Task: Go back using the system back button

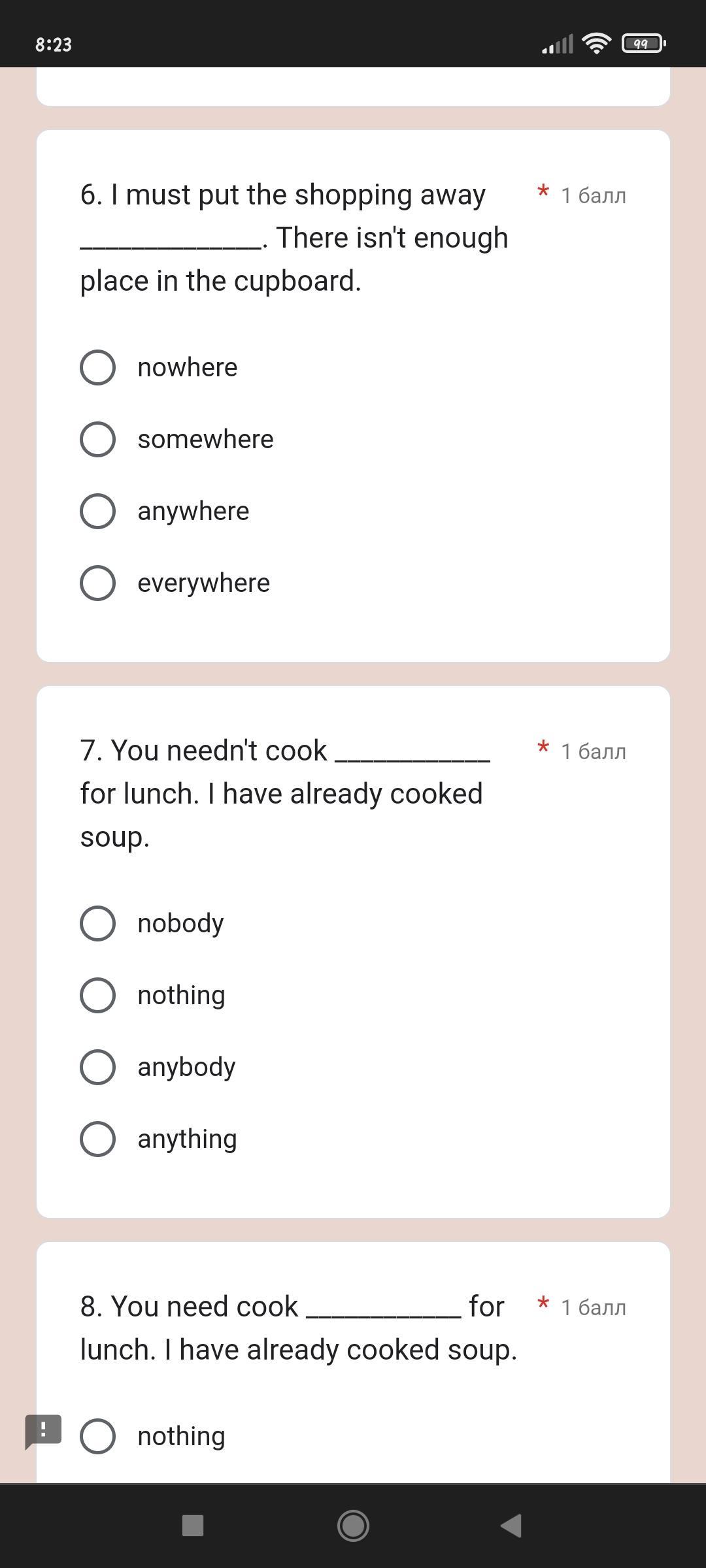Action: pos(511,1526)
